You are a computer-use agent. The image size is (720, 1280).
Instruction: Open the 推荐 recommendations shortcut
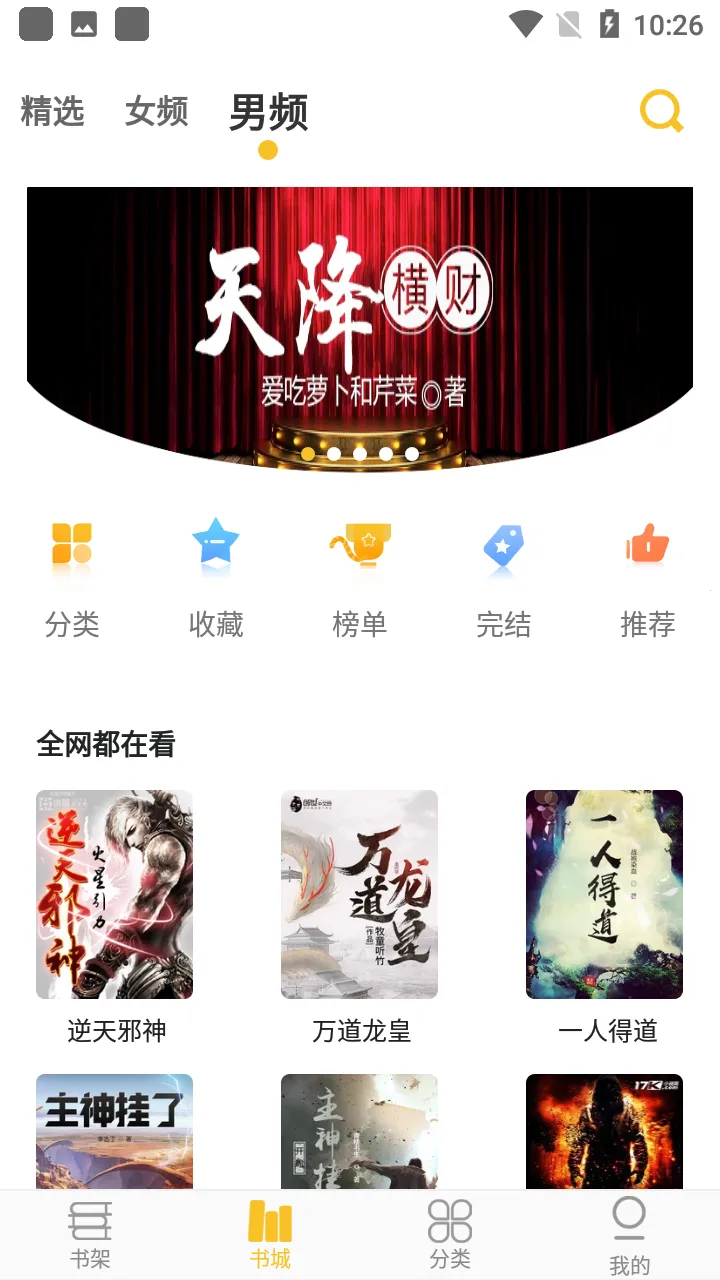[x=647, y=580]
